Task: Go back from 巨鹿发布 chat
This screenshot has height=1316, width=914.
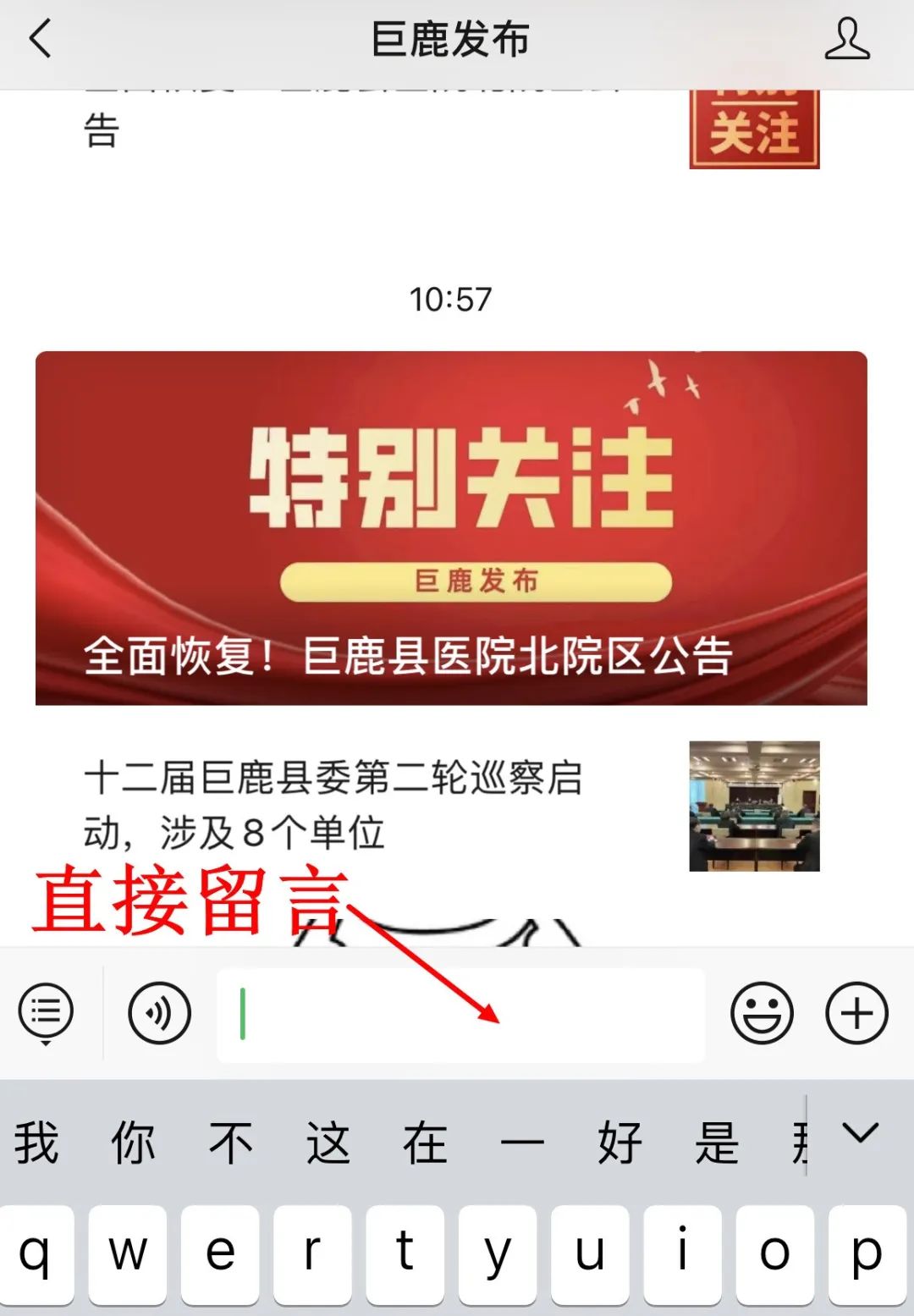Action: (x=41, y=39)
